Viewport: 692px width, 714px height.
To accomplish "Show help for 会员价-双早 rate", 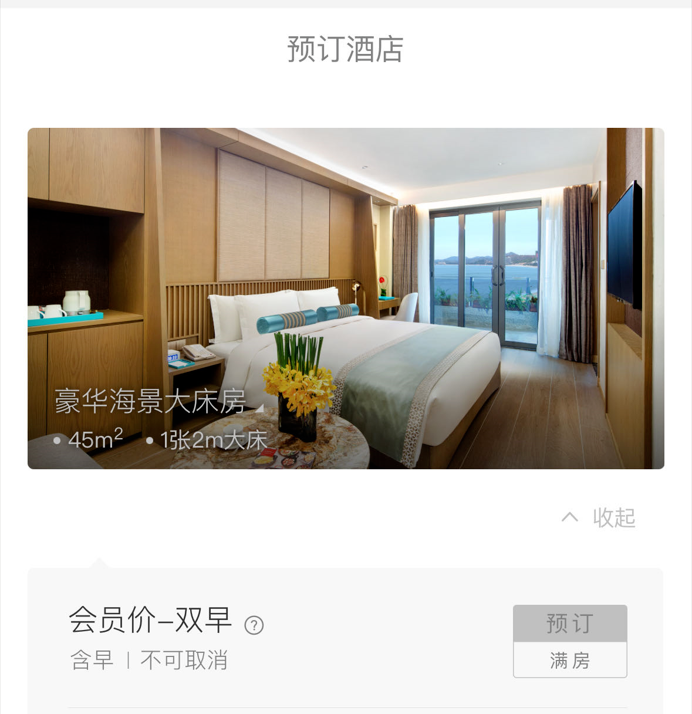I will coord(255,625).
